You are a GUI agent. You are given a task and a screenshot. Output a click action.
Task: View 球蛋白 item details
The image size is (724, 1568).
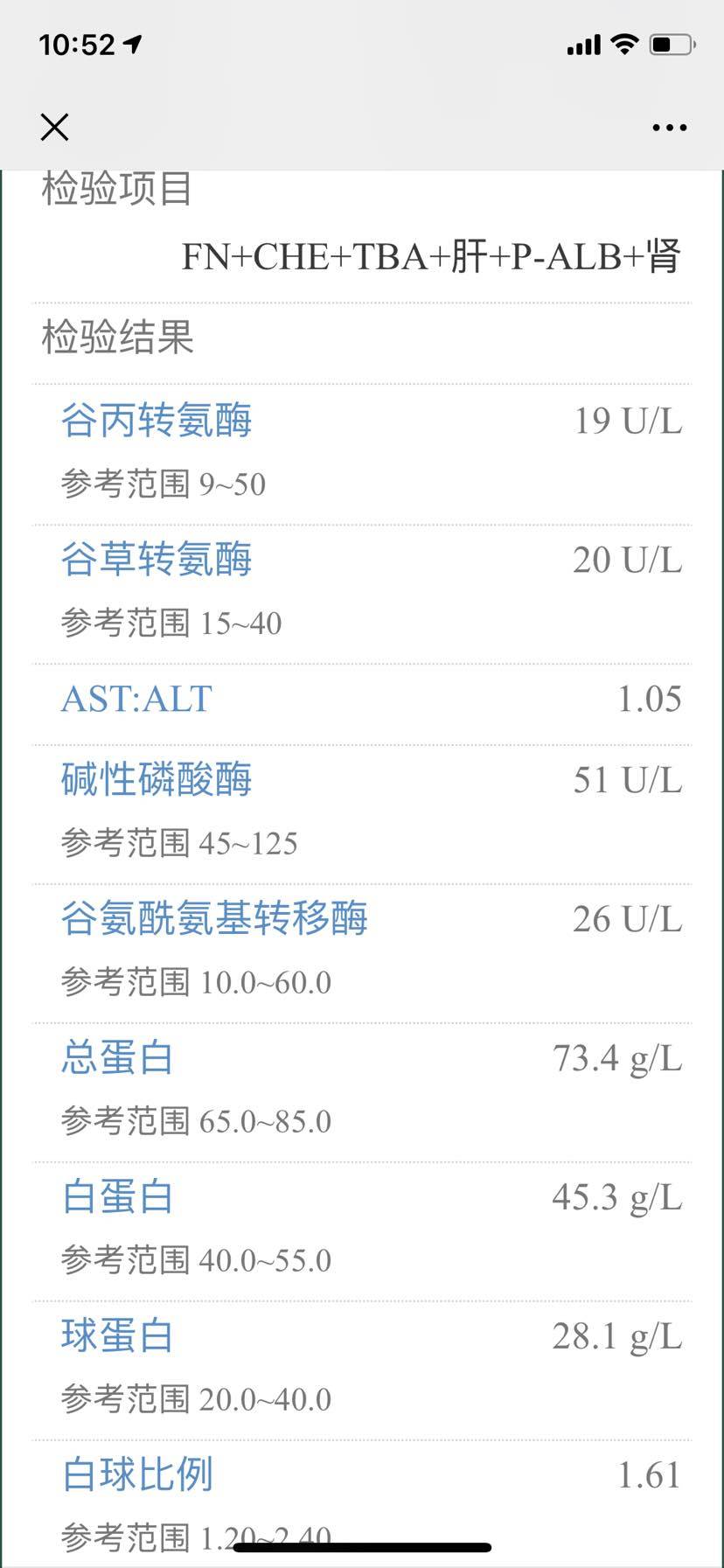[117, 1335]
